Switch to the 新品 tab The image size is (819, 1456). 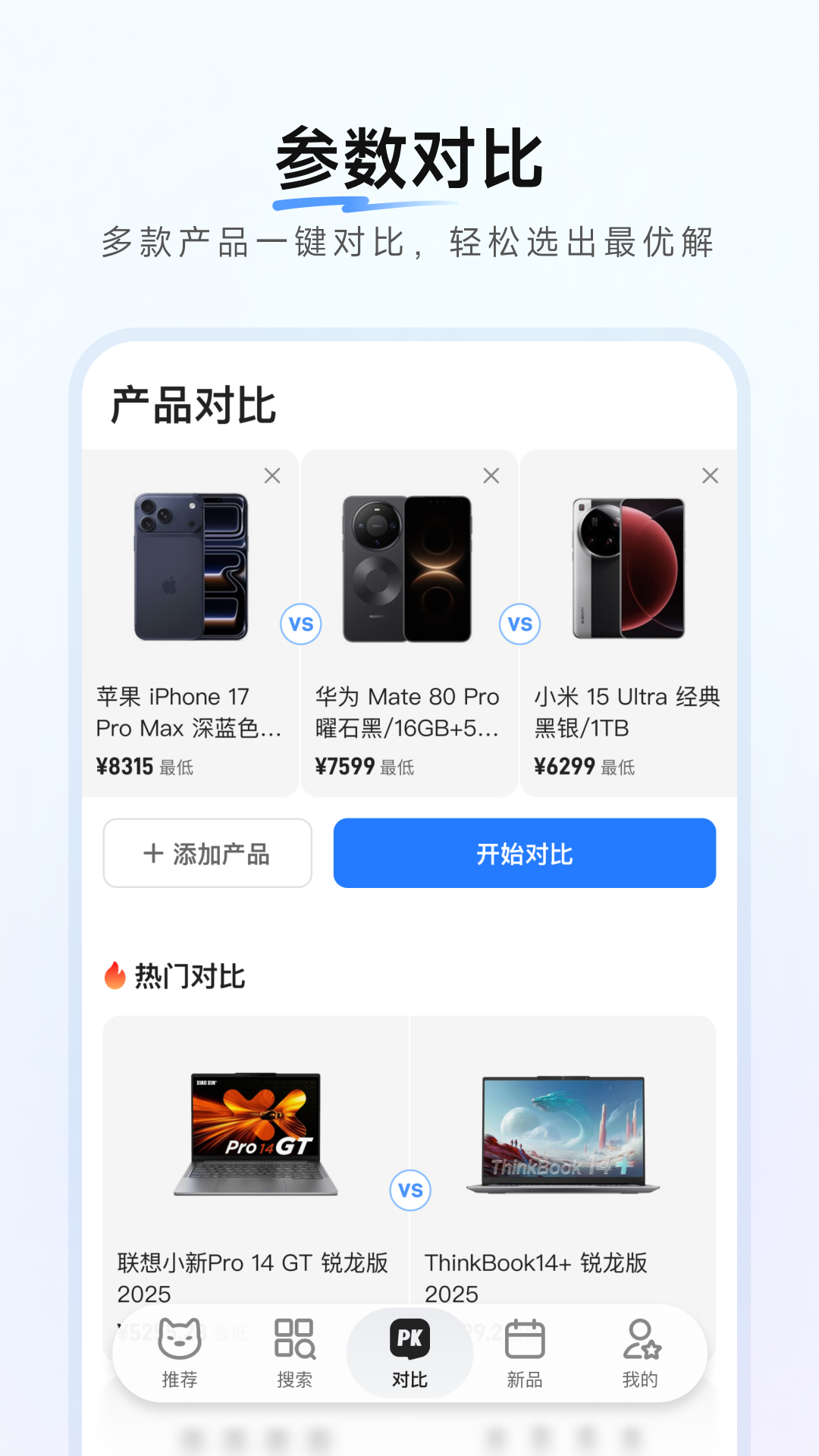coord(526,1352)
